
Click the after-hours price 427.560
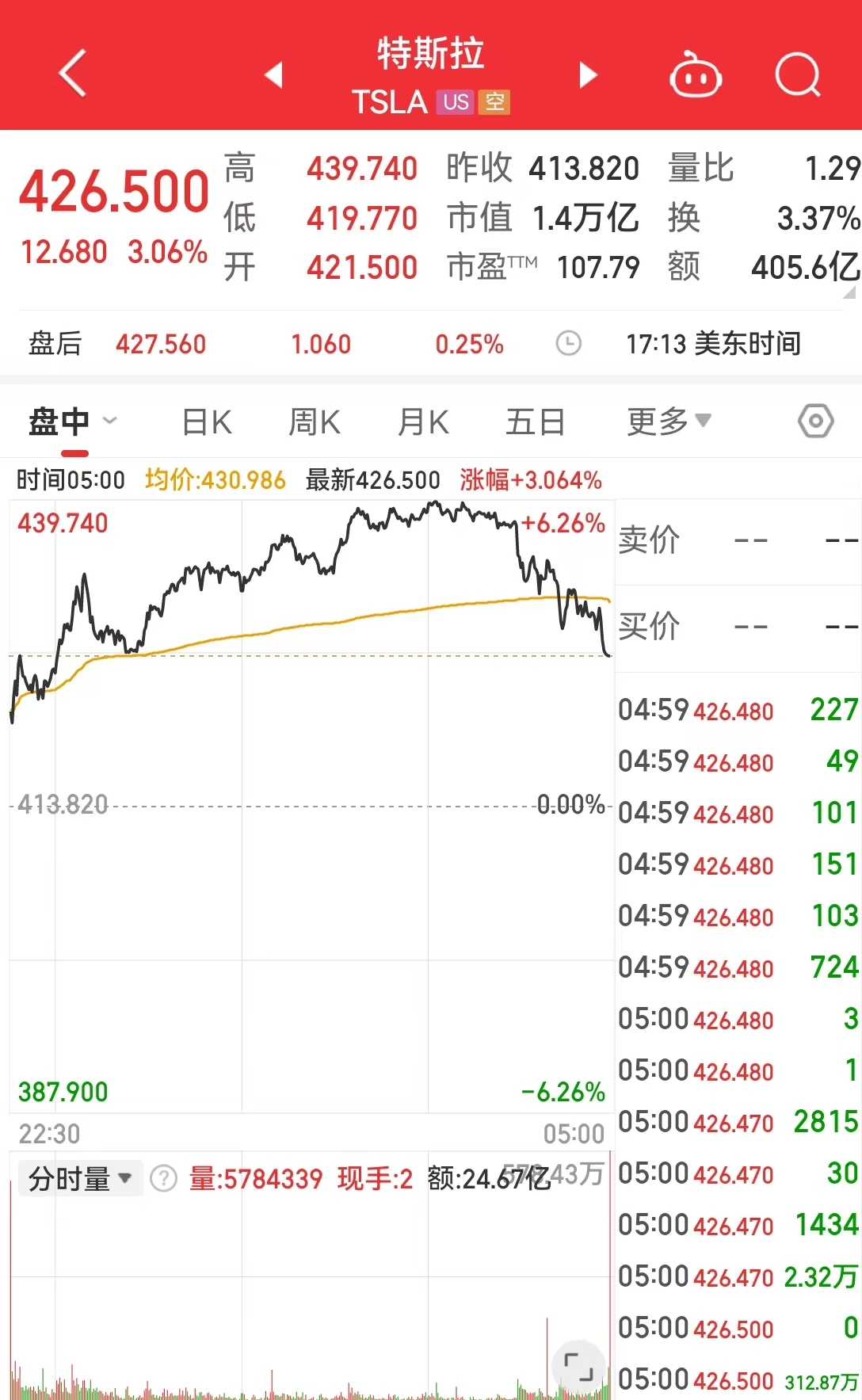[x=161, y=344]
